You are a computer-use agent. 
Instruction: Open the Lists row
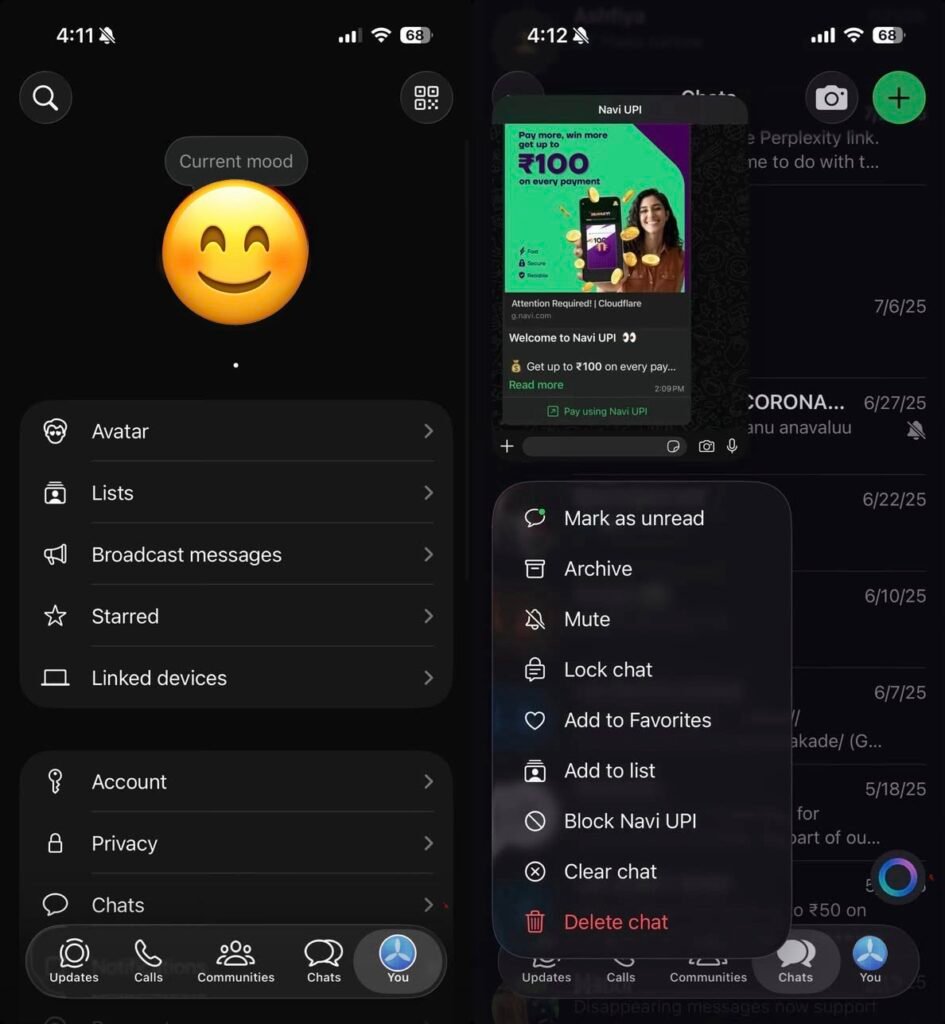tap(236, 493)
